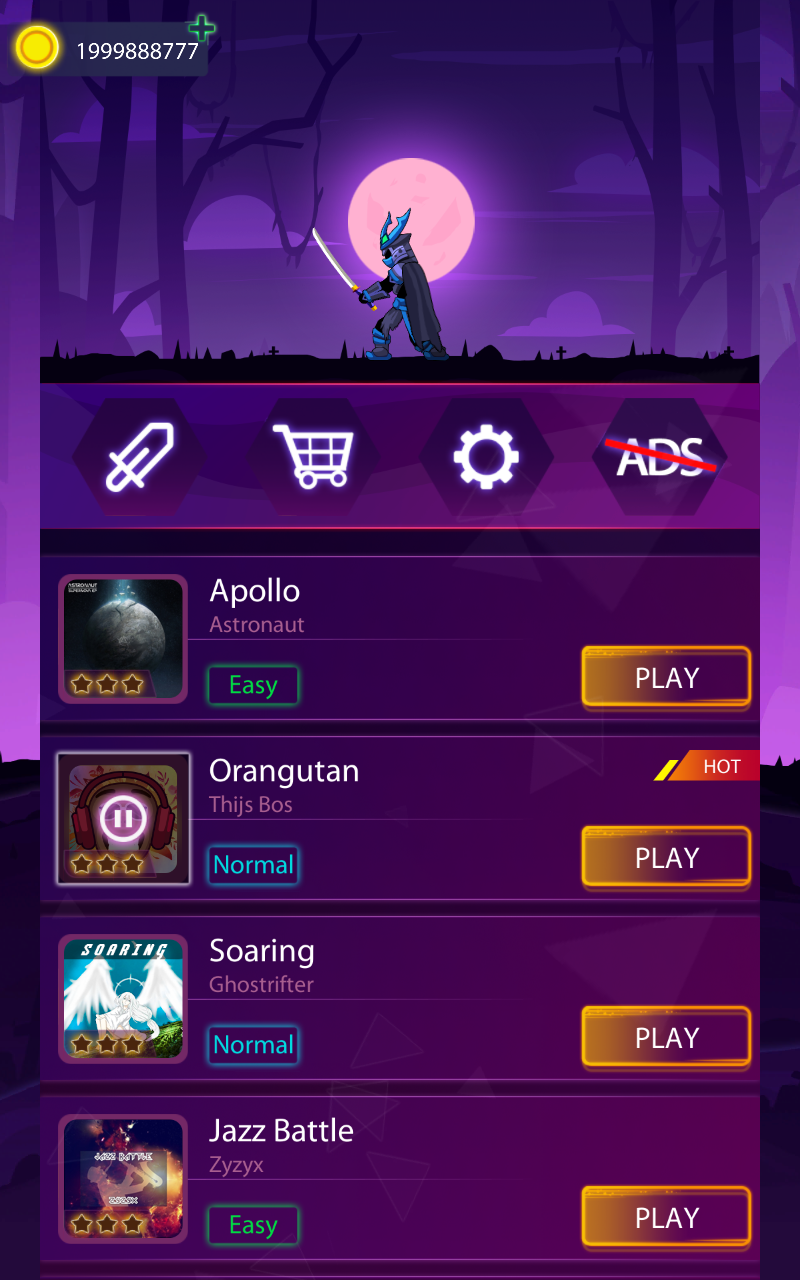Screen dimensions: 800x1280
Task: Play the Soaring song
Action: [666, 1038]
